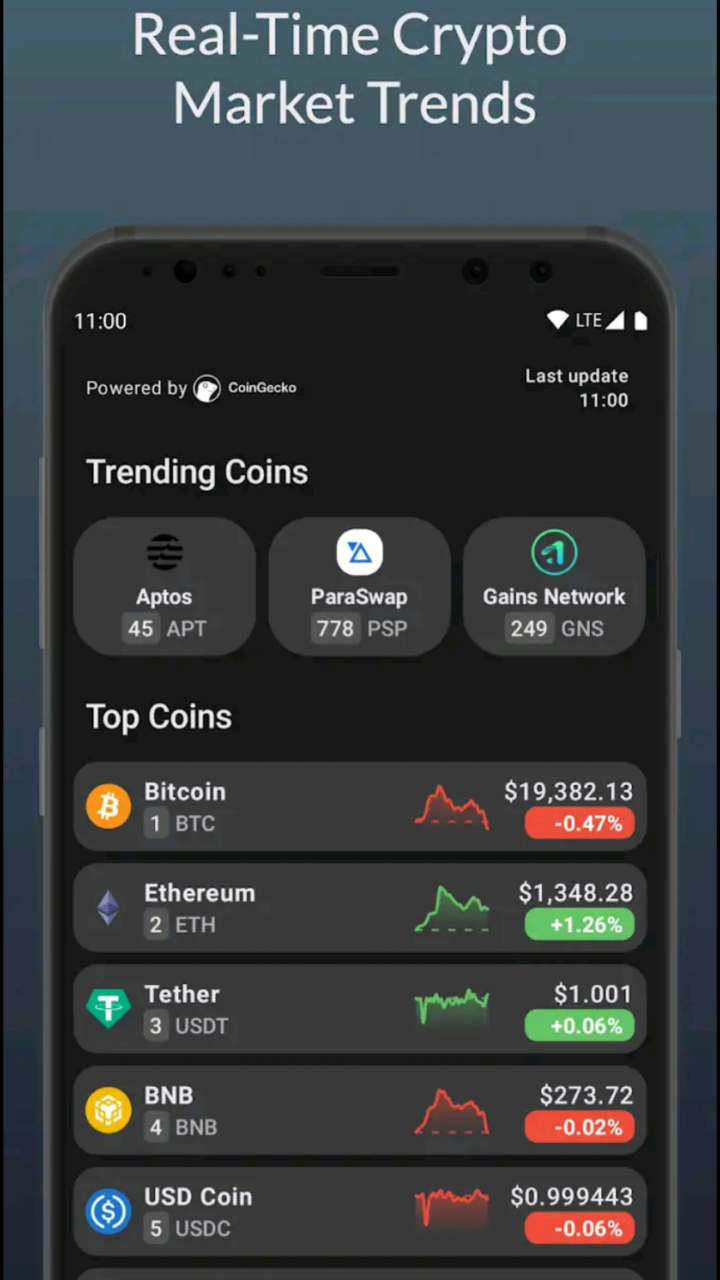Tap the Tether logo icon
Screen dimensions: 720x1280
pos(108,1009)
